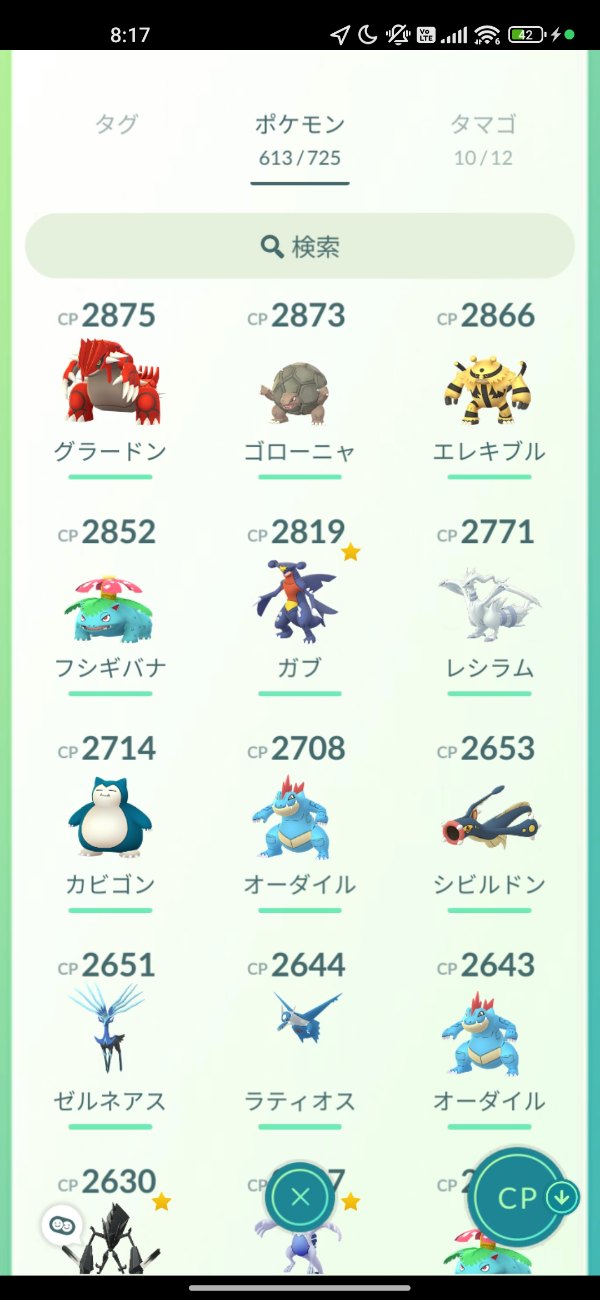Close the Pokémon list with X button
600x1300 pixels.
(300, 1196)
